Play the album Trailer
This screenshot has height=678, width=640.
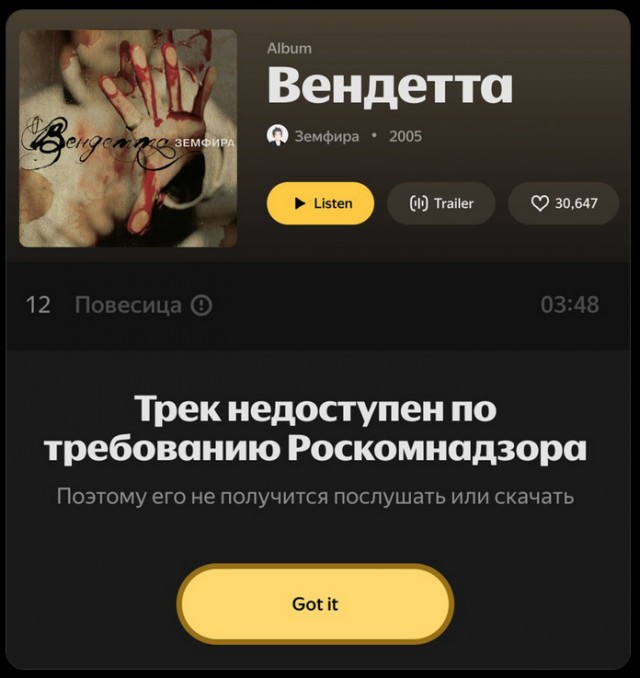click(x=441, y=203)
